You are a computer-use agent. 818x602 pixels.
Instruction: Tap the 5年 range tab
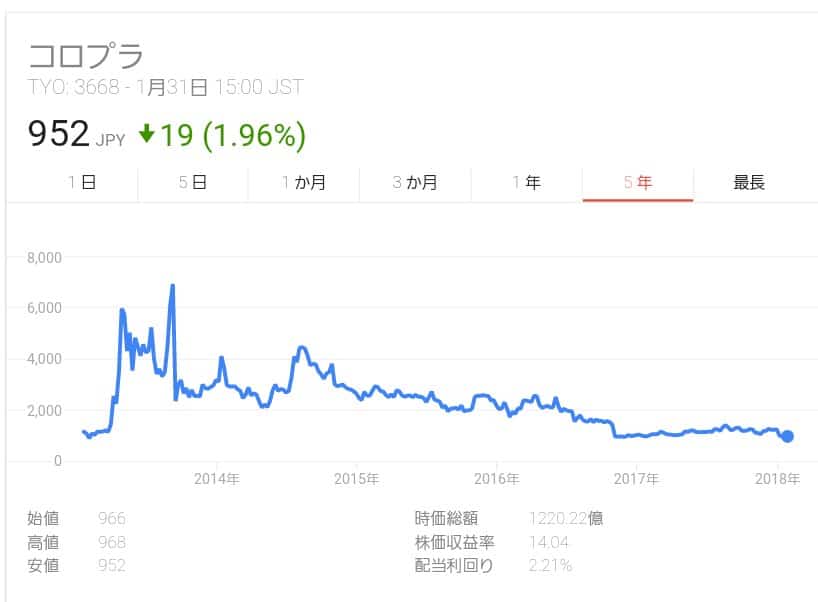coord(637,183)
